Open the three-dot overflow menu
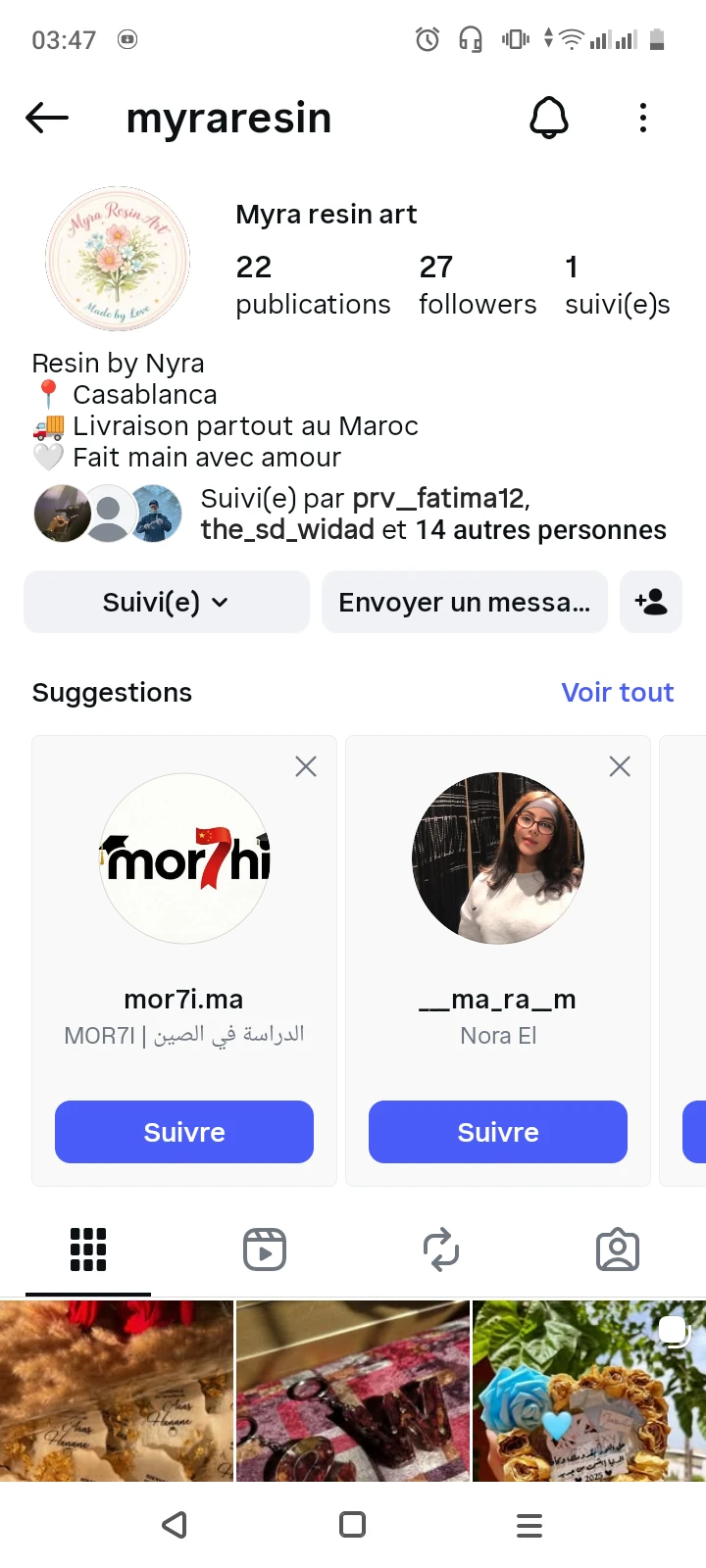 coord(643,119)
